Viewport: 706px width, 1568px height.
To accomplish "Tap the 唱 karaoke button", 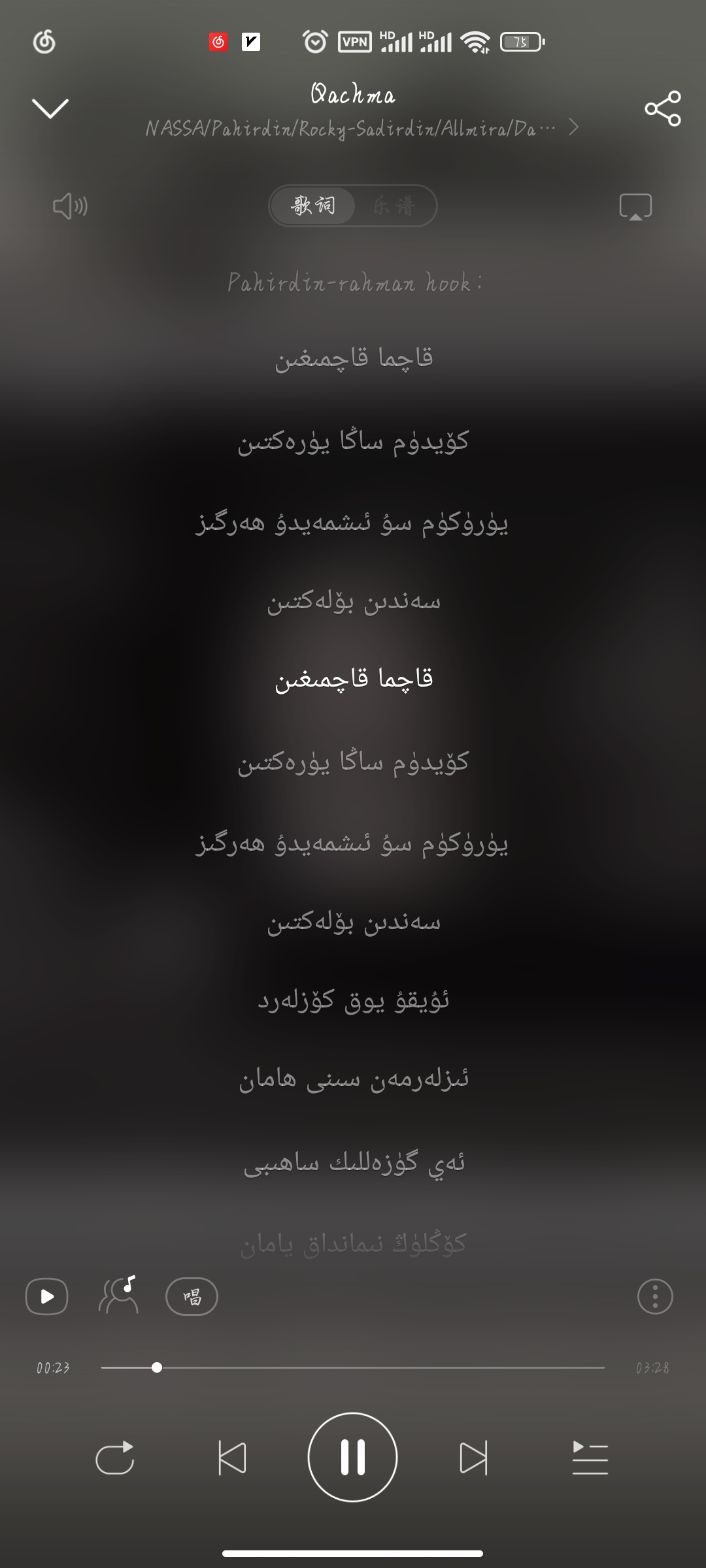I will pyautogui.click(x=192, y=1296).
